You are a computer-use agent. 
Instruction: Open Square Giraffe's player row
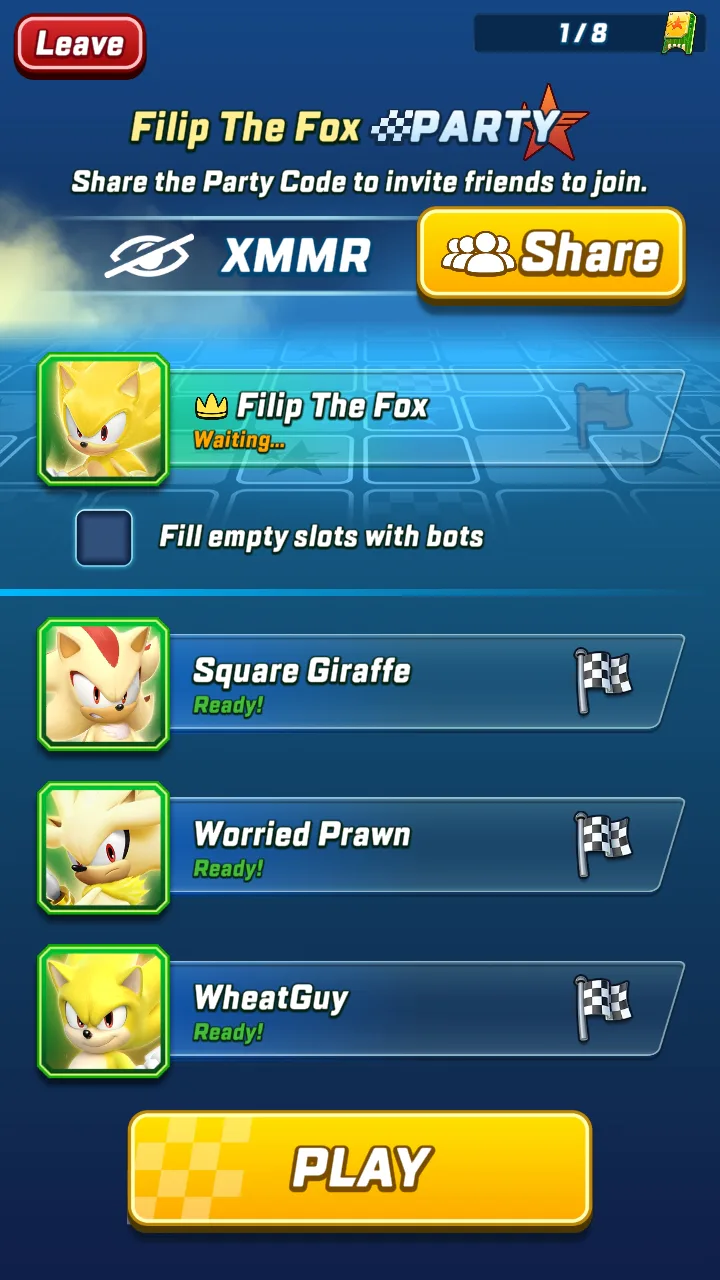361,683
